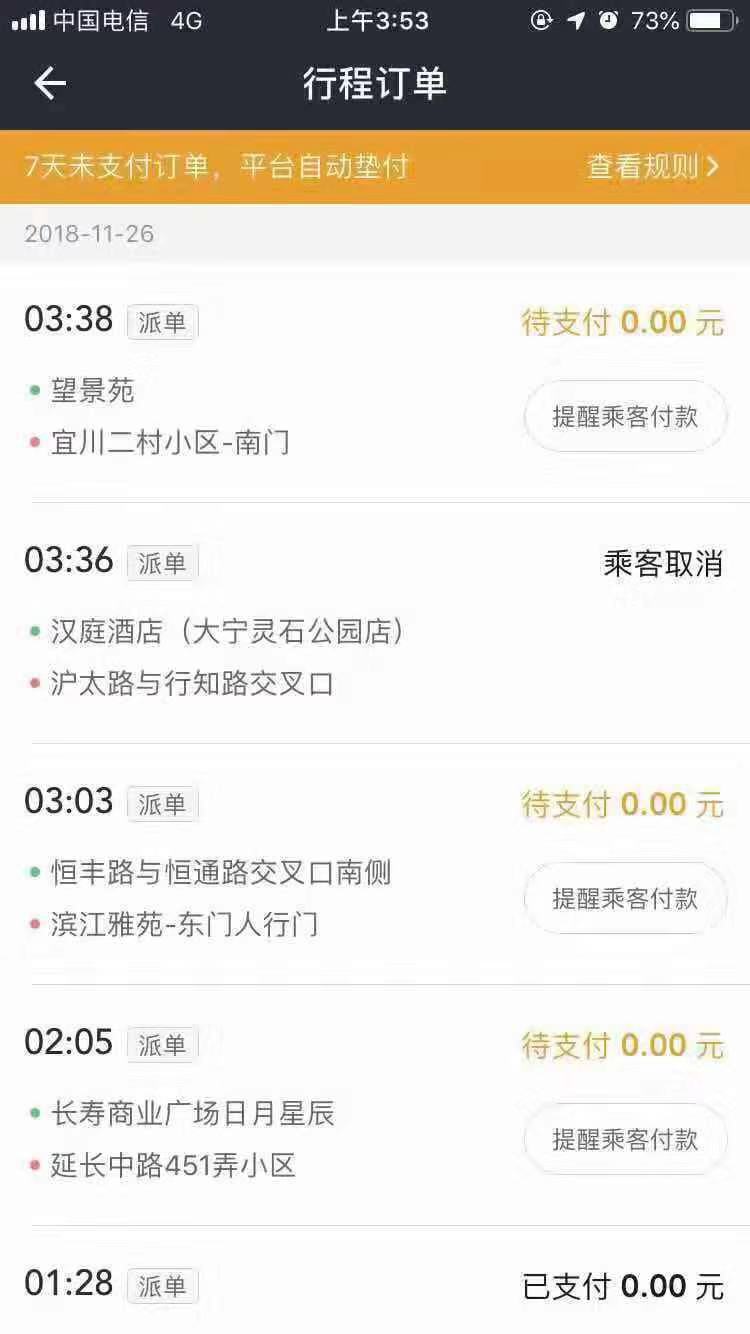The height and width of the screenshot is (1334, 750).
Task: Click the rotation lock icon in the status bar
Action: coord(540,20)
